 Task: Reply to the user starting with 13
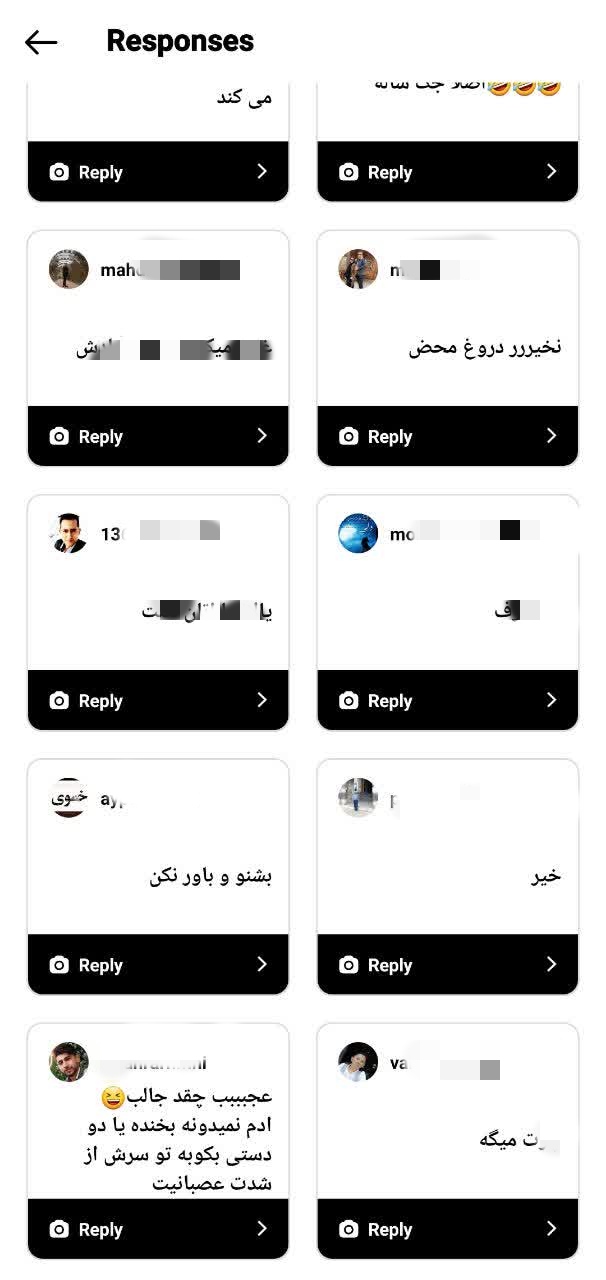click(x=158, y=700)
